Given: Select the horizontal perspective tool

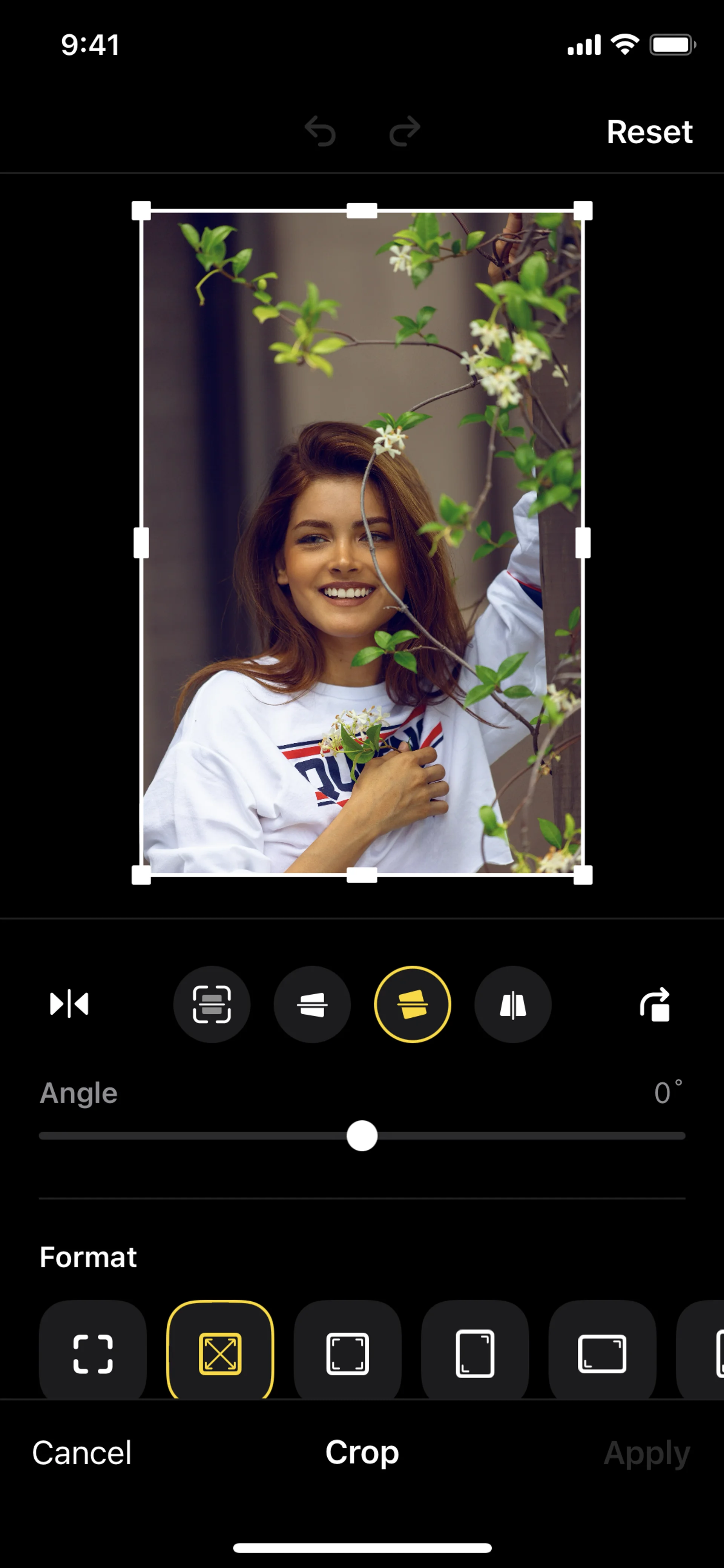Looking at the screenshot, I should point(312,1004).
